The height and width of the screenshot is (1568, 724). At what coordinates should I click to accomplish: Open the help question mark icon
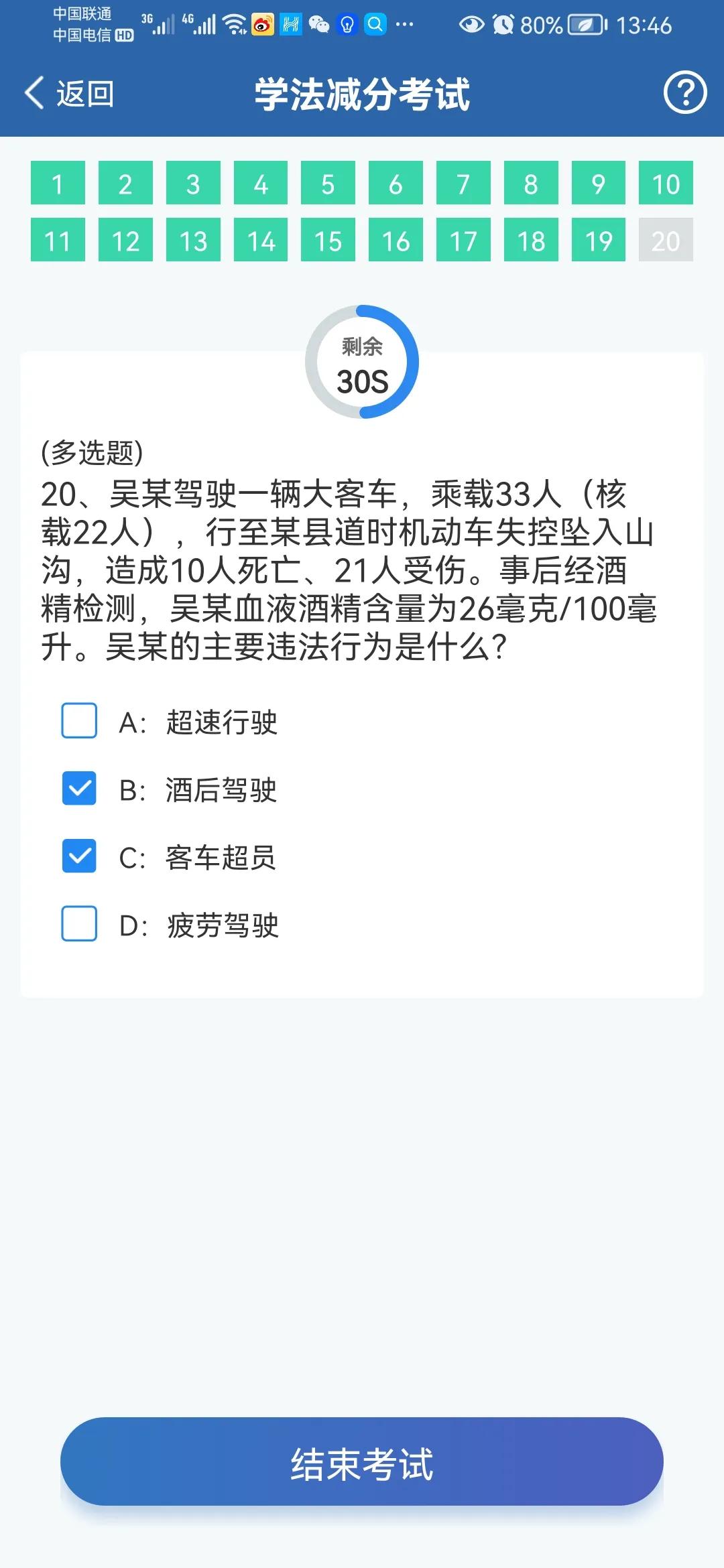(x=684, y=92)
